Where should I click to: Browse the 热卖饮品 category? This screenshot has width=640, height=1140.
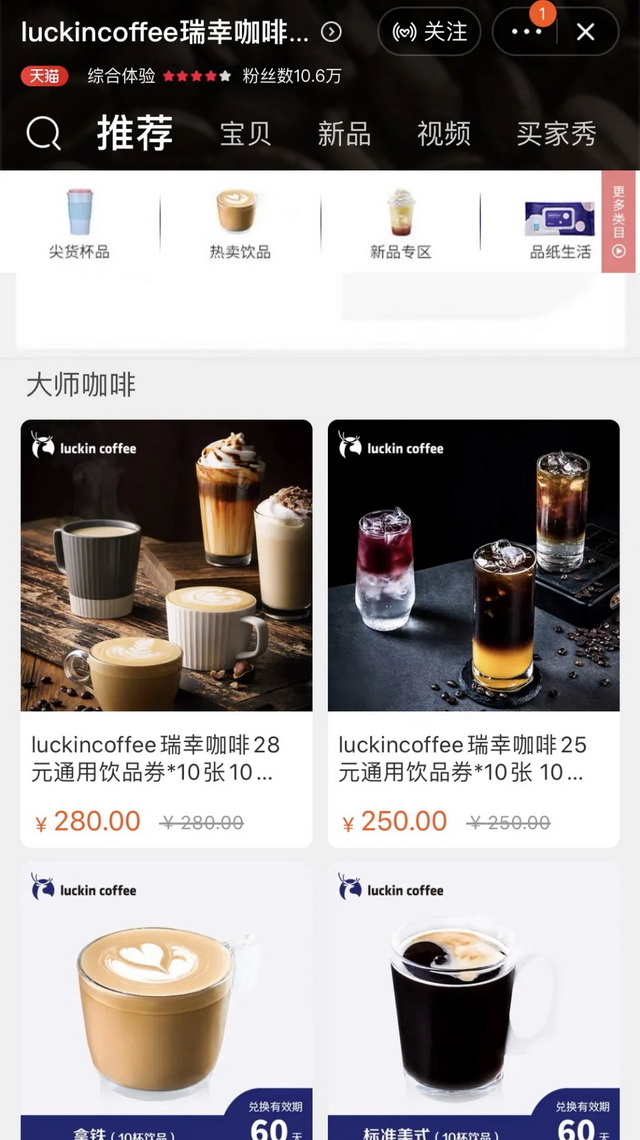pos(239,224)
